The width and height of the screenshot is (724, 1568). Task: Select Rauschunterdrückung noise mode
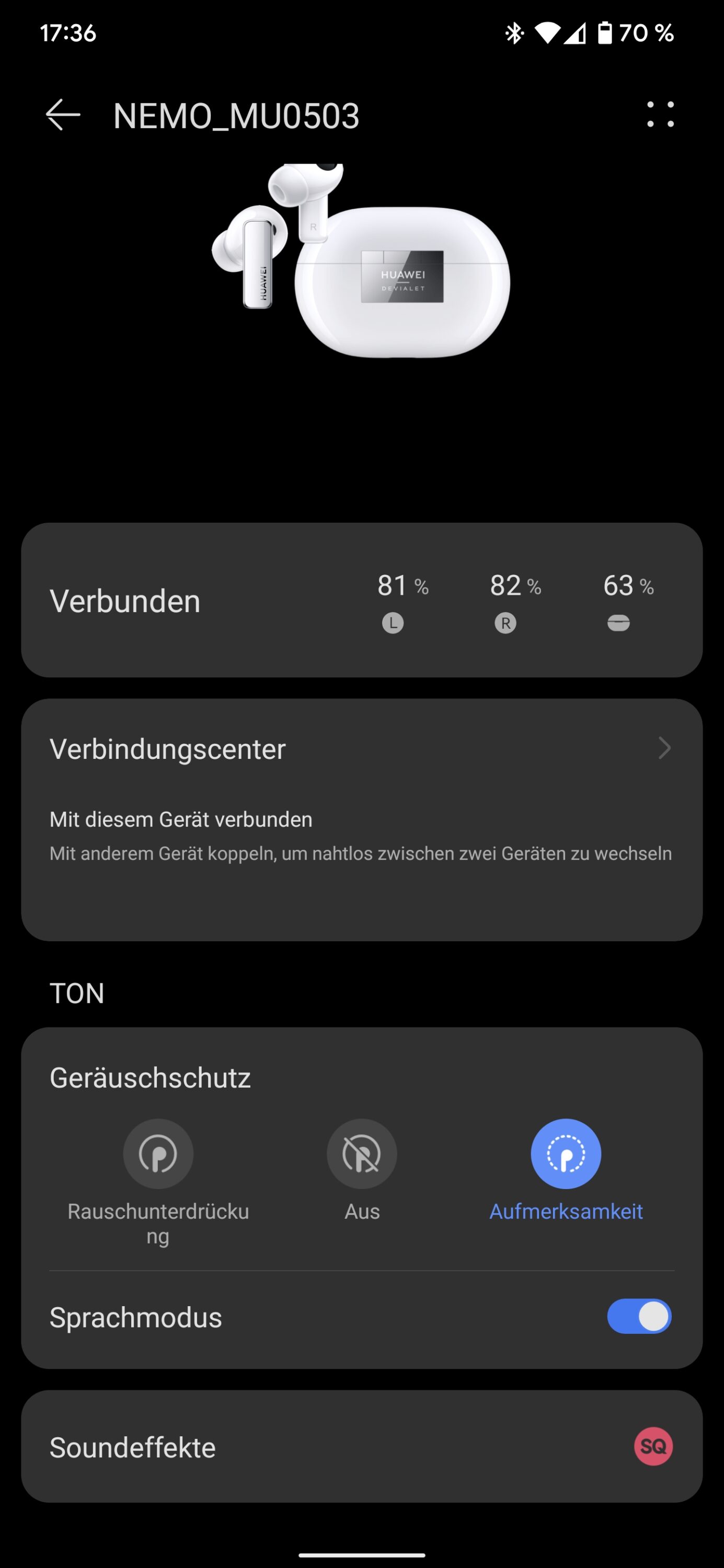158,1154
